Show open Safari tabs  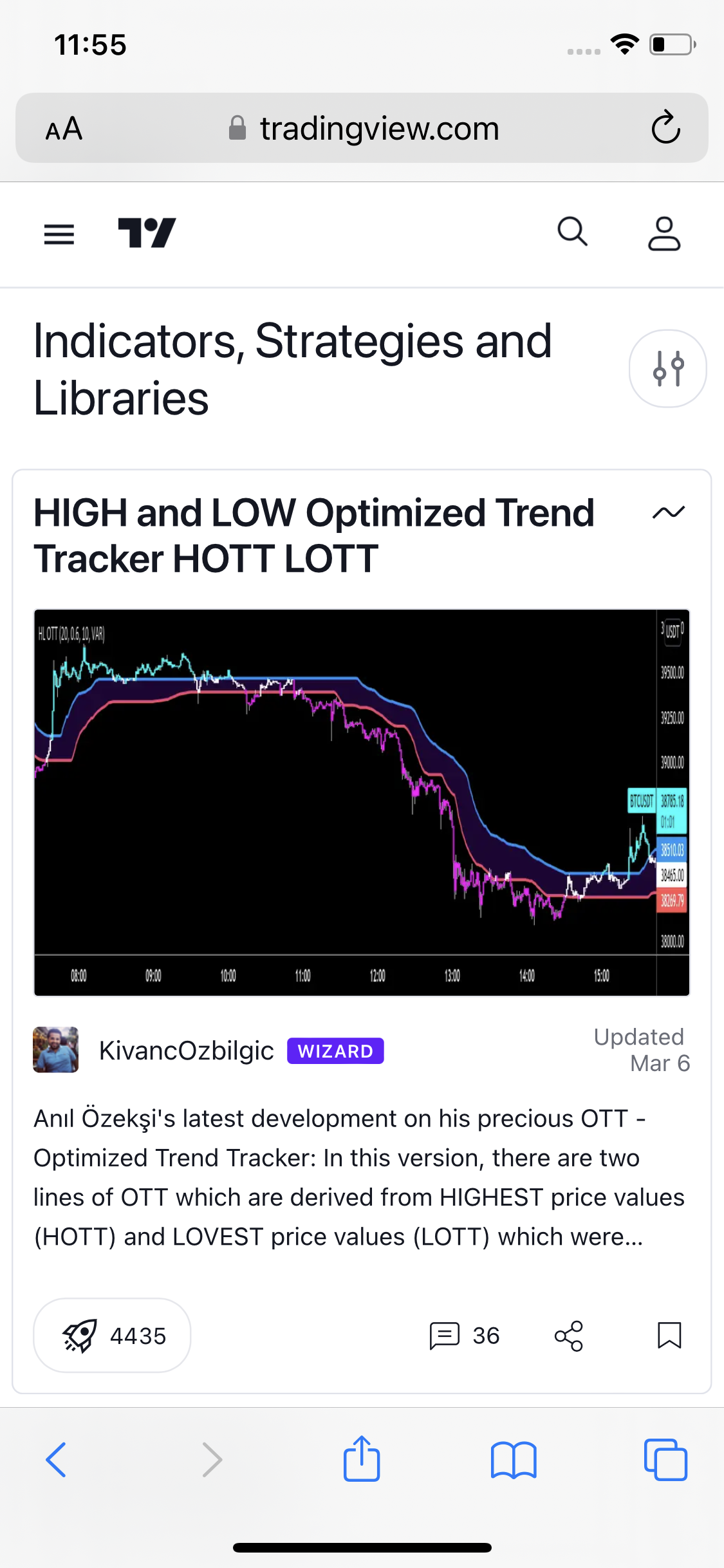(x=665, y=1459)
